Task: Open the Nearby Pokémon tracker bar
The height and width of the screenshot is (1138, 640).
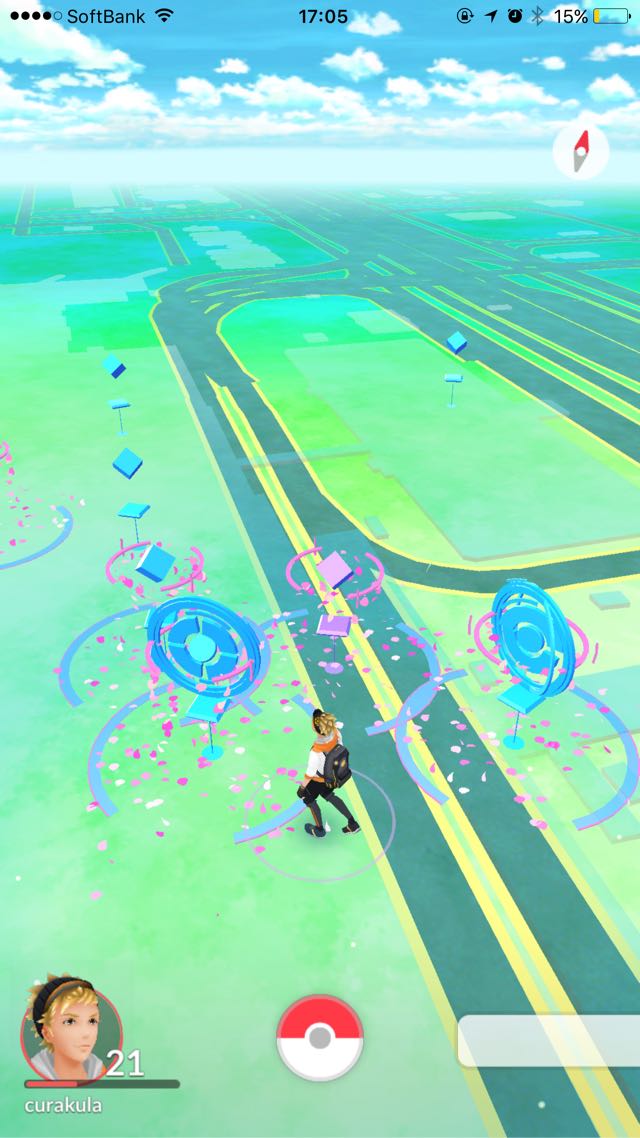Action: [549, 1041]
